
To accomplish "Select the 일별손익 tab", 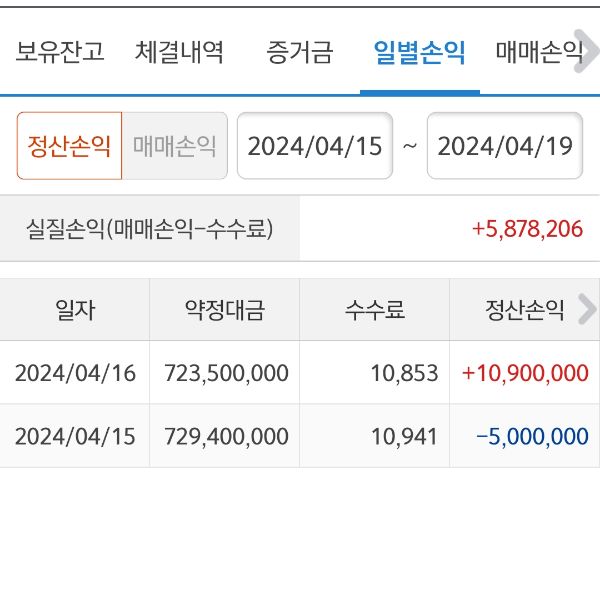I will [419, 52].
